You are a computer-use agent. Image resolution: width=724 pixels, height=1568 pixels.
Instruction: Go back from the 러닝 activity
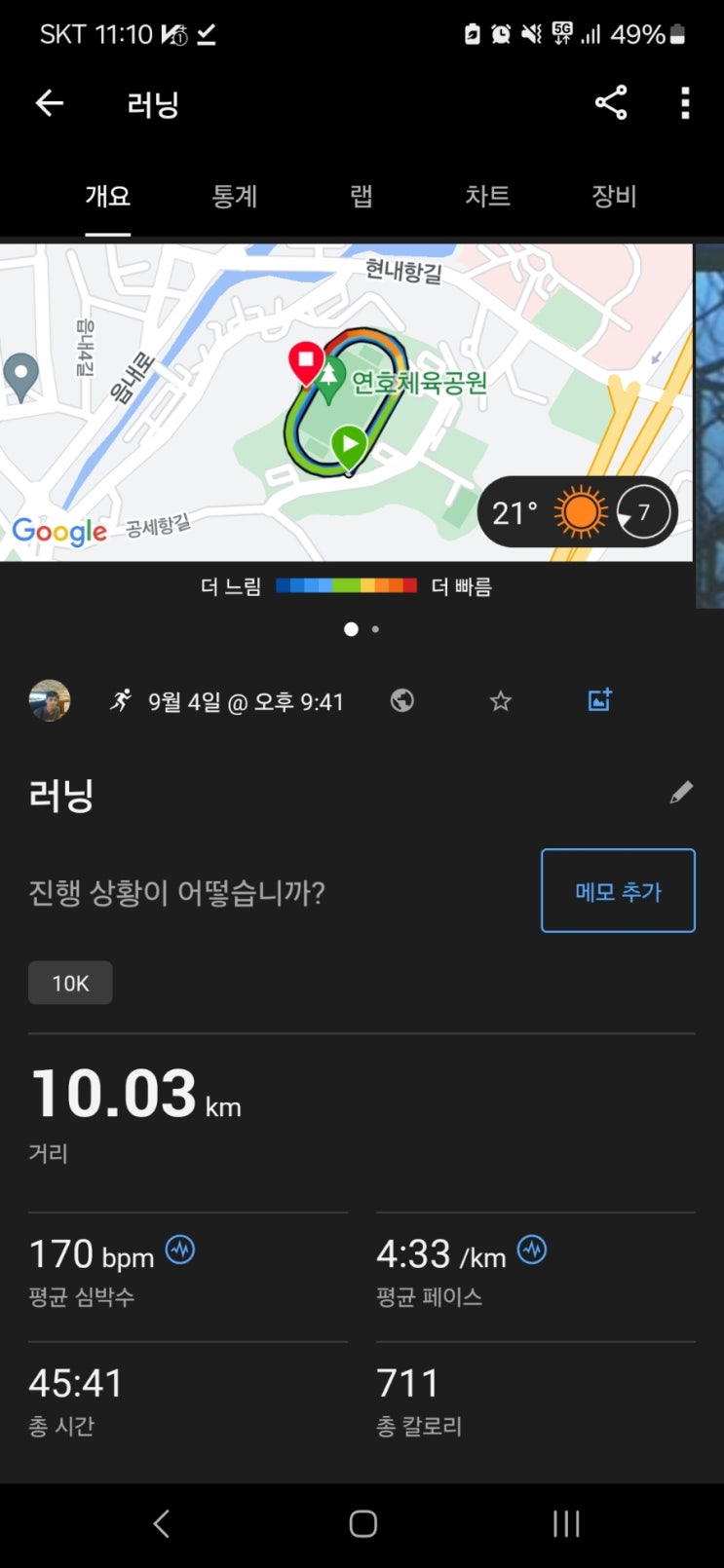(49, 103)
